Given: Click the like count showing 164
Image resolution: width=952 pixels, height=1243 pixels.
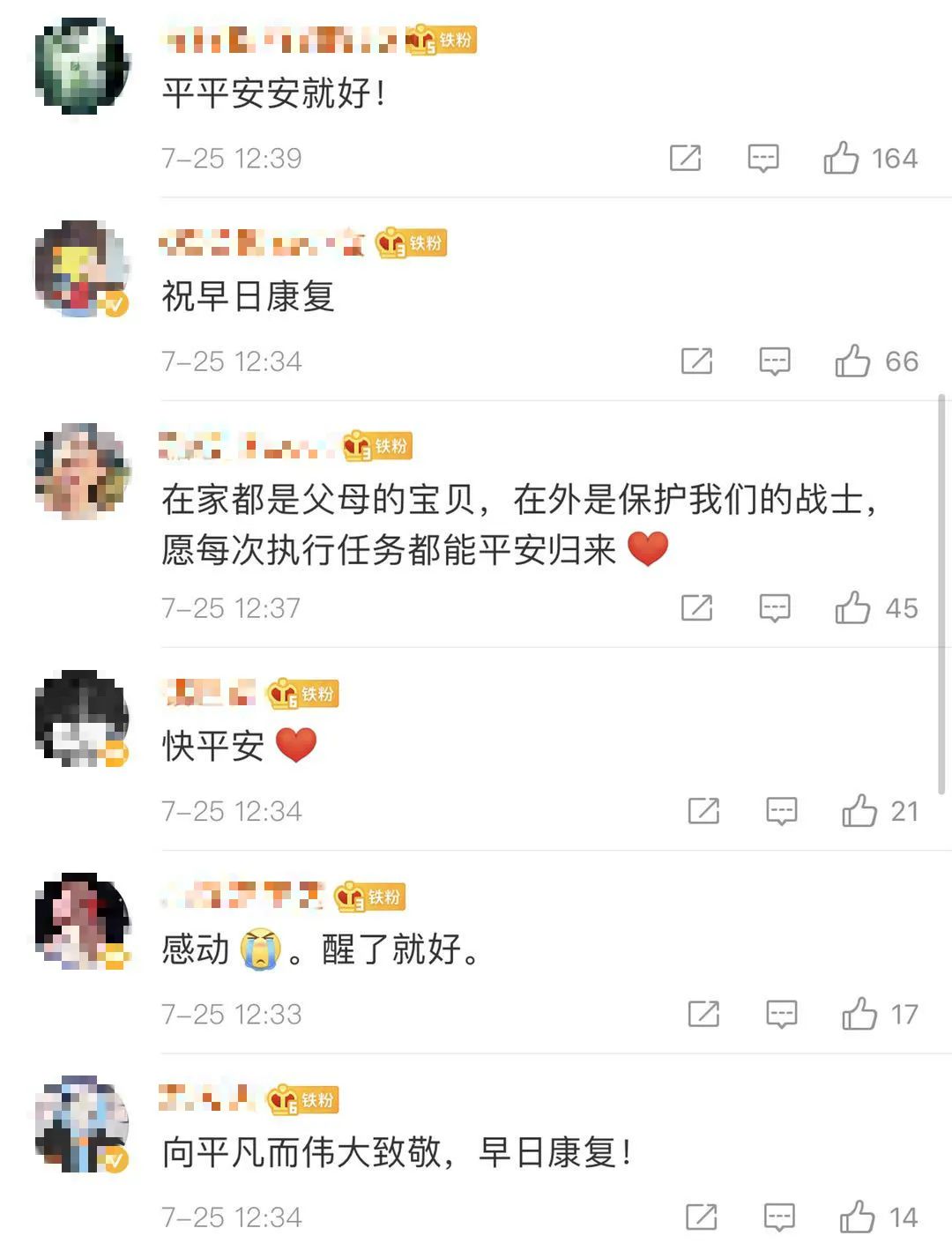Looking at the screenshot, I should [896, 159].
